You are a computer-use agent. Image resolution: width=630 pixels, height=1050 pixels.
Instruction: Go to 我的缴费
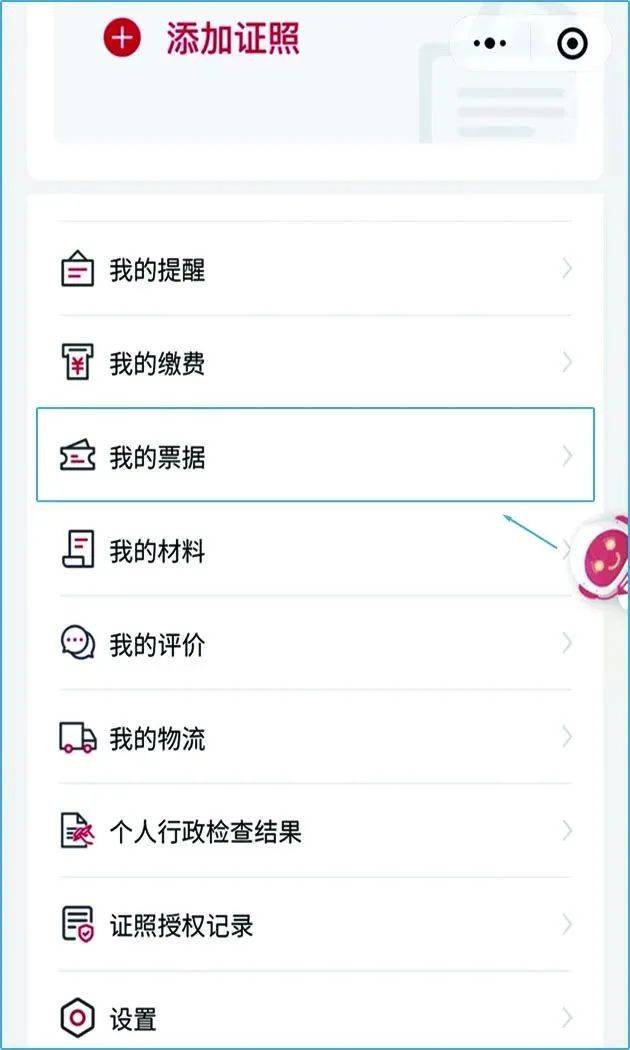315,363
